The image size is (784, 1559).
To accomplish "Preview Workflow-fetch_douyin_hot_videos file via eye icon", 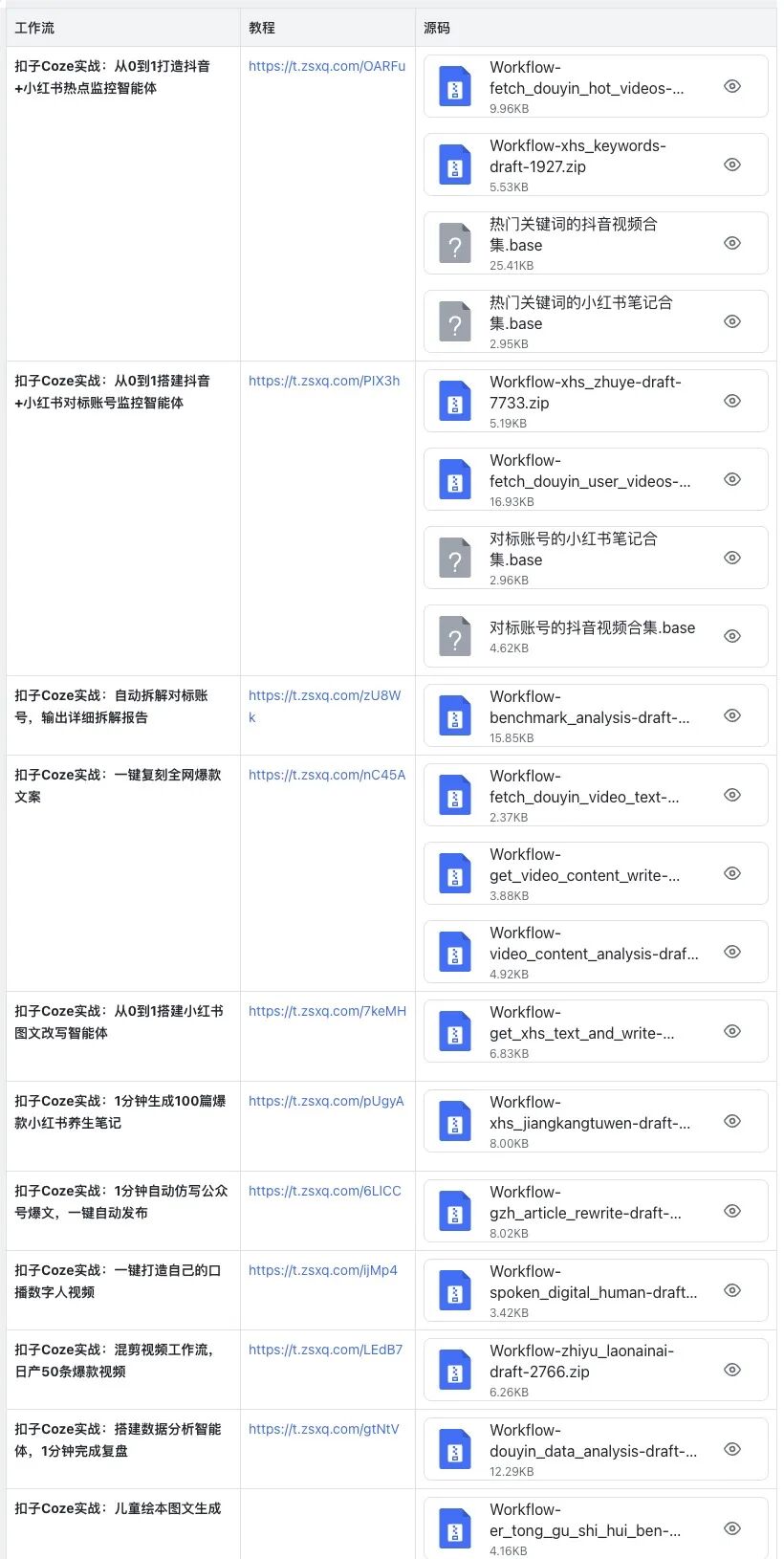I will (x=732, y=87).
